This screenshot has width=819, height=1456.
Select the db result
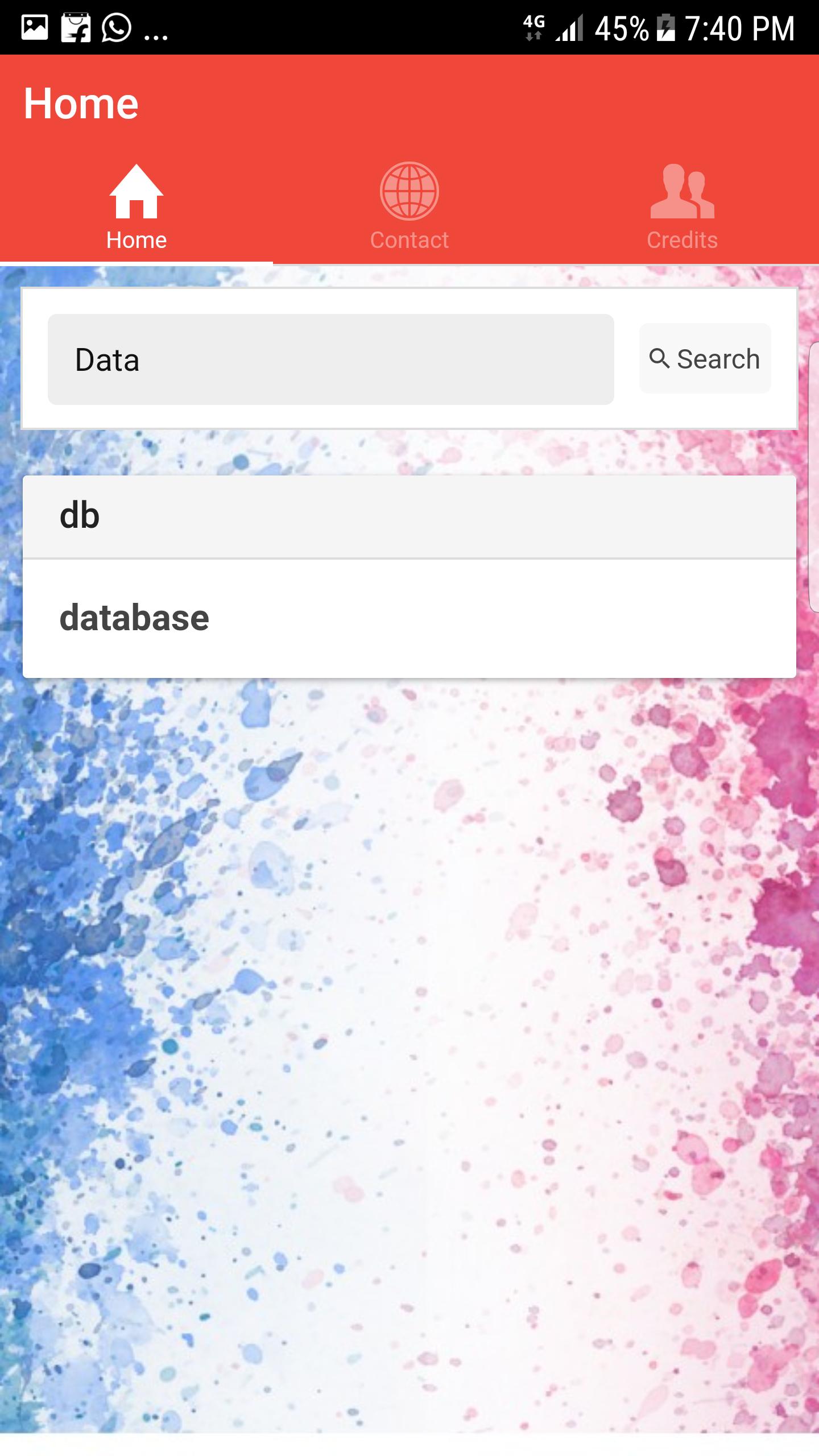409,516
